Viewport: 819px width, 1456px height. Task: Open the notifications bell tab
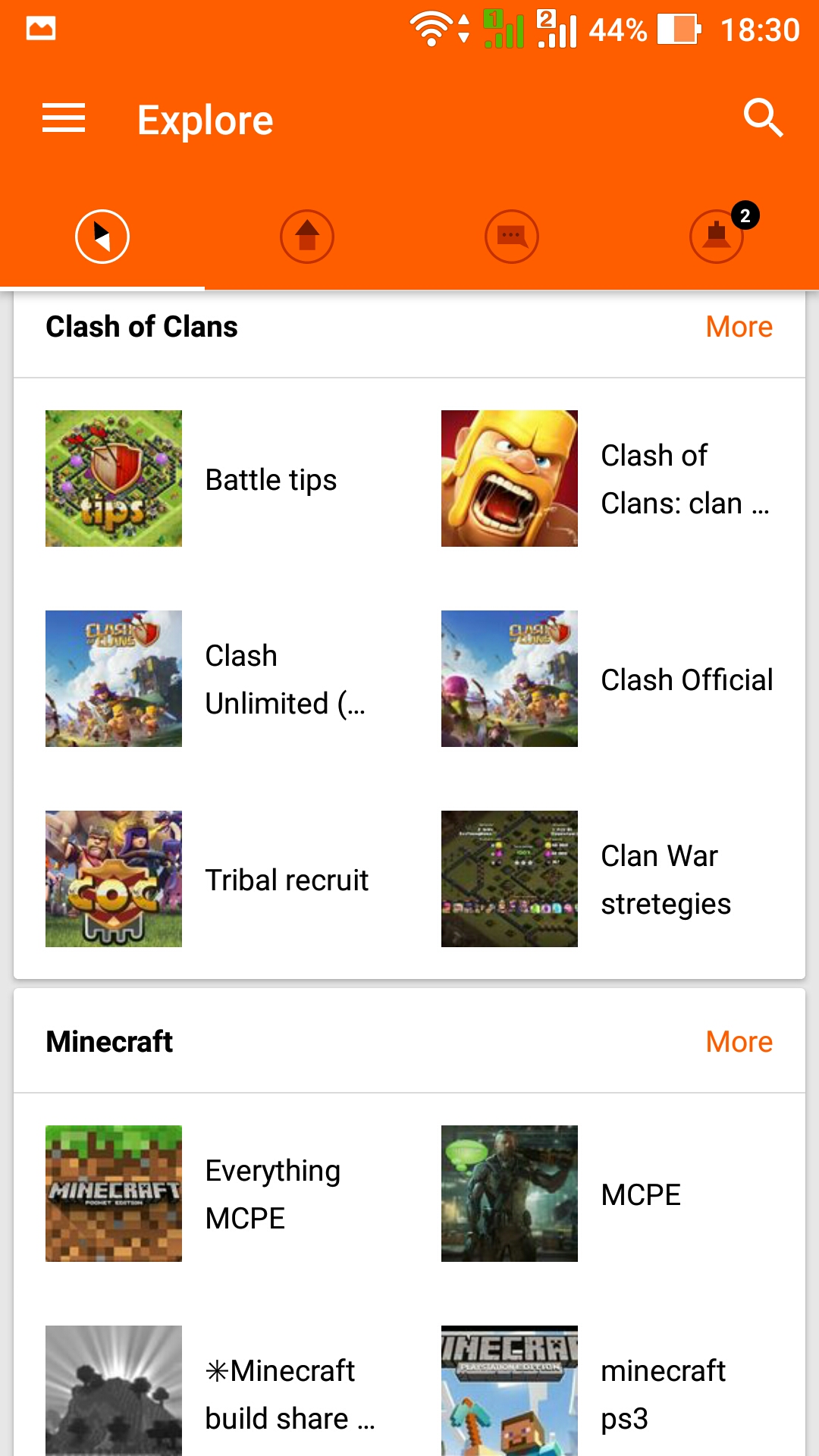click(717, 237)
